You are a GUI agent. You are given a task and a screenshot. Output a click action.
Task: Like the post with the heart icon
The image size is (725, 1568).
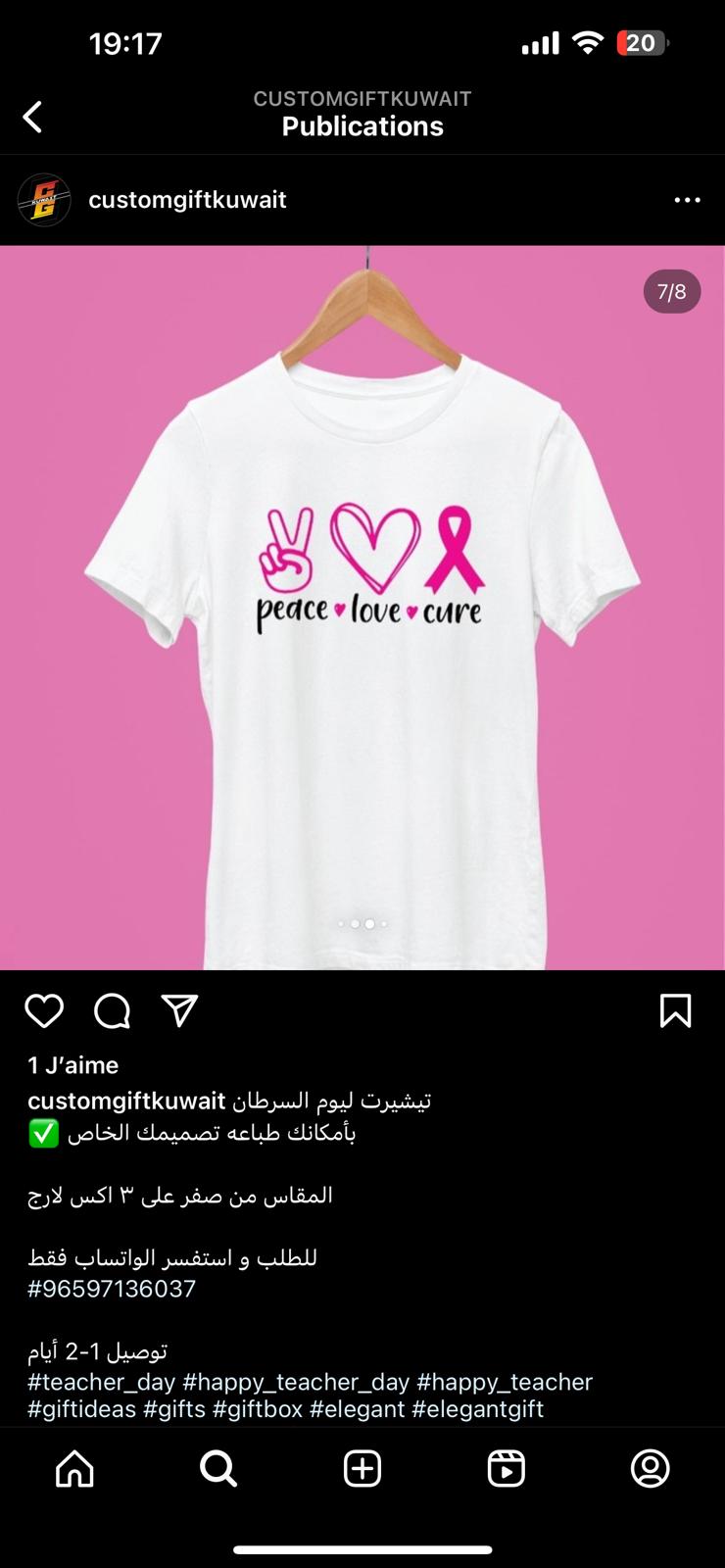coord(44,1010)
